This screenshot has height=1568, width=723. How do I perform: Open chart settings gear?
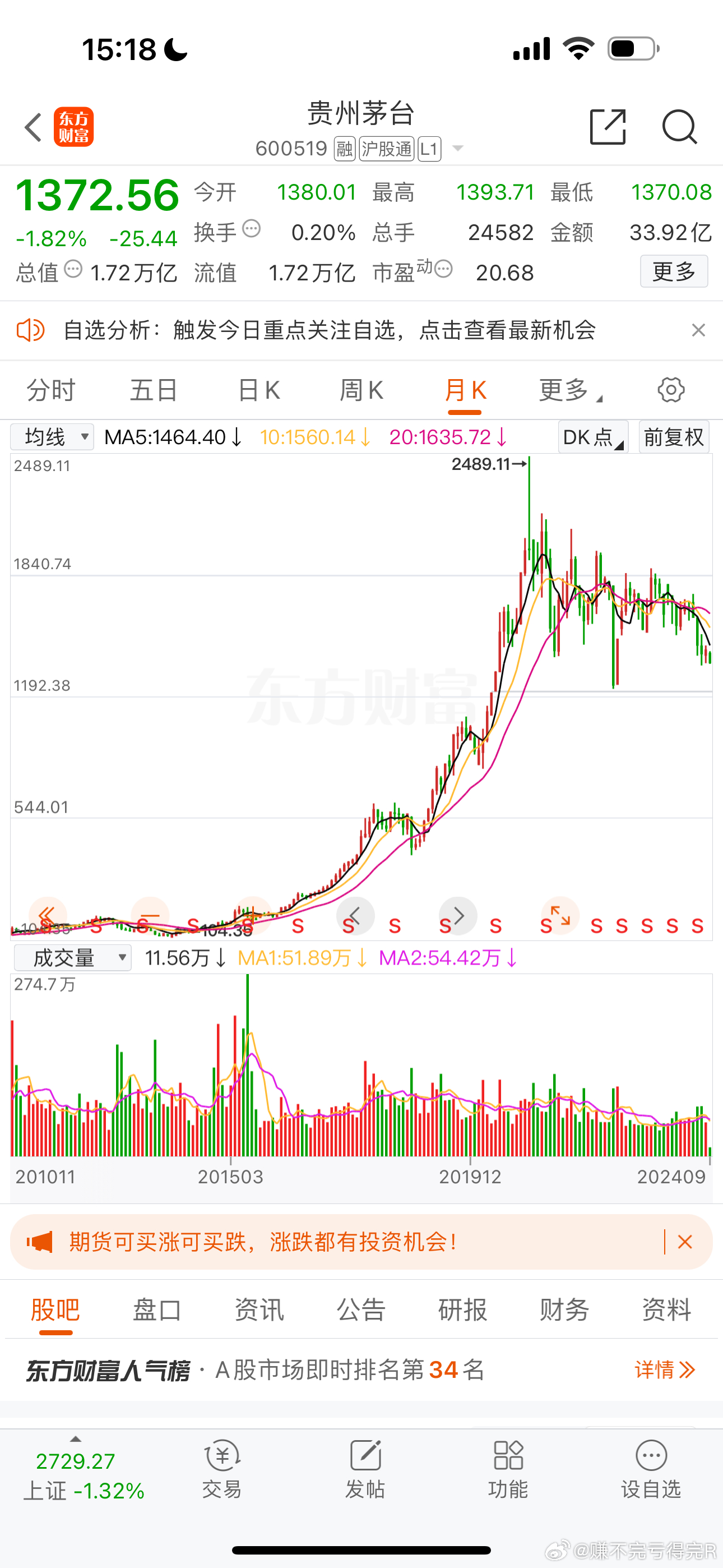pos(671,390)
